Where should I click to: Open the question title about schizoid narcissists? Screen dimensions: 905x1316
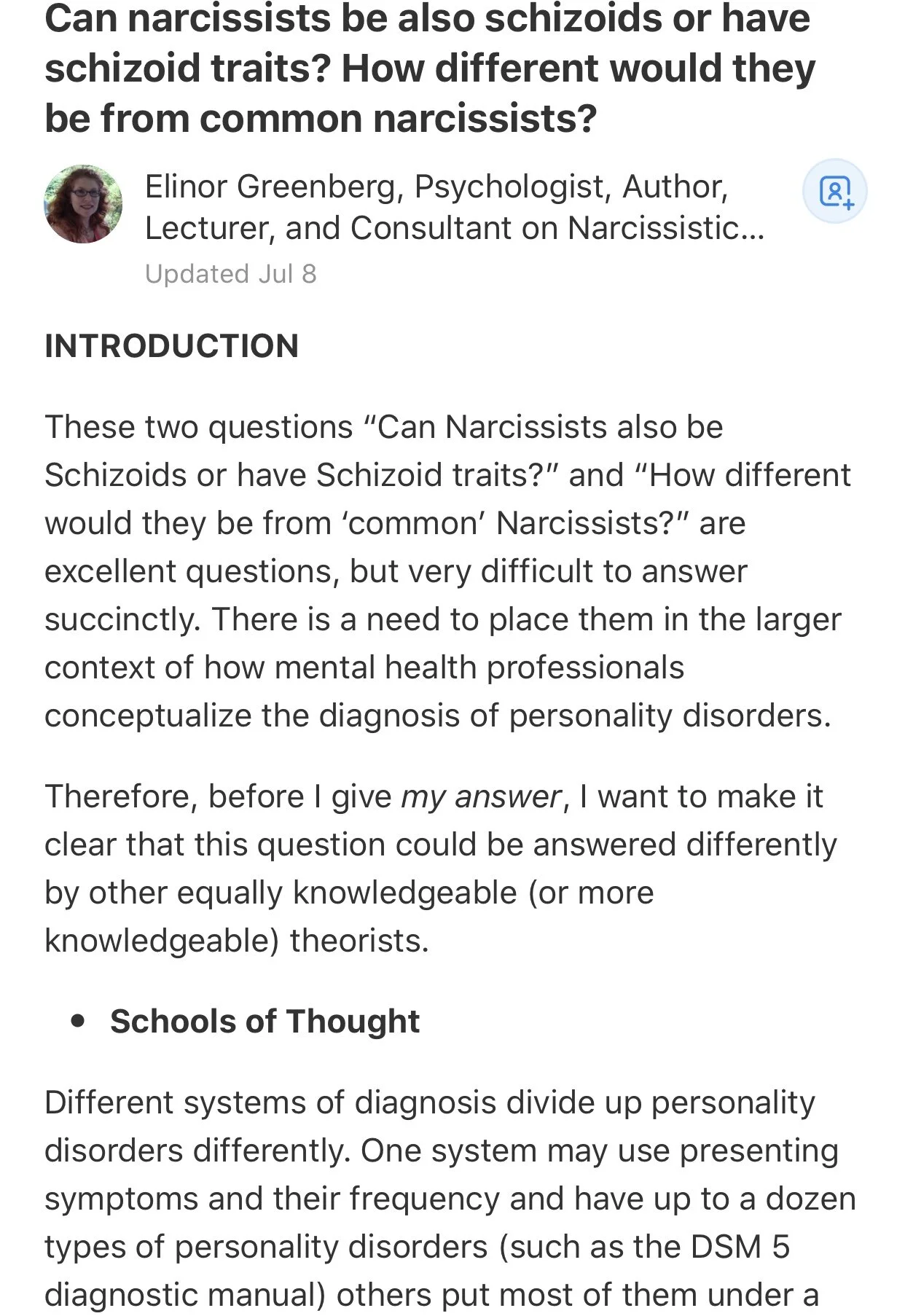[430, 68]
